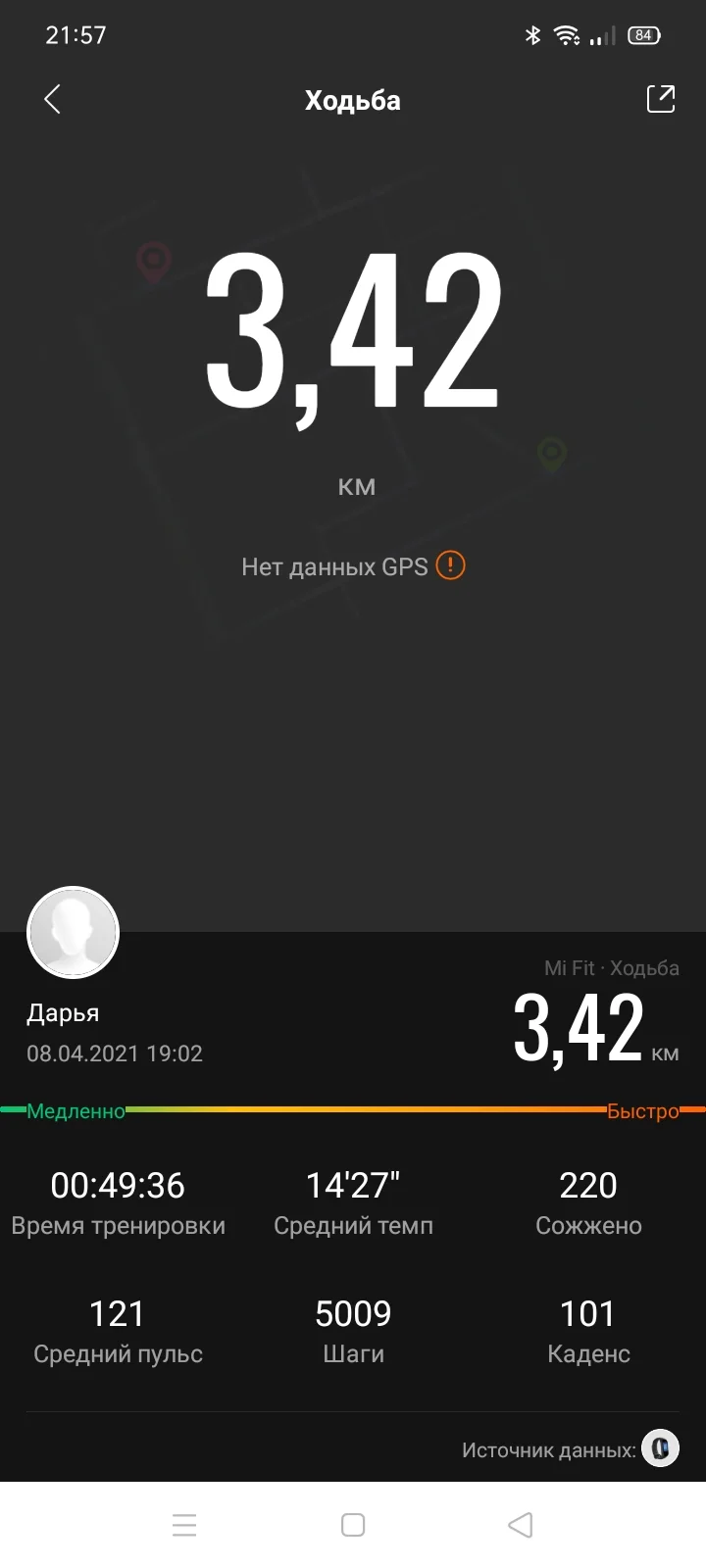Tap the 'Mi Fit · Ходьба' label
Image resolution: width=706 pixels, height=1568 pixels.
[x=612, y=968]
